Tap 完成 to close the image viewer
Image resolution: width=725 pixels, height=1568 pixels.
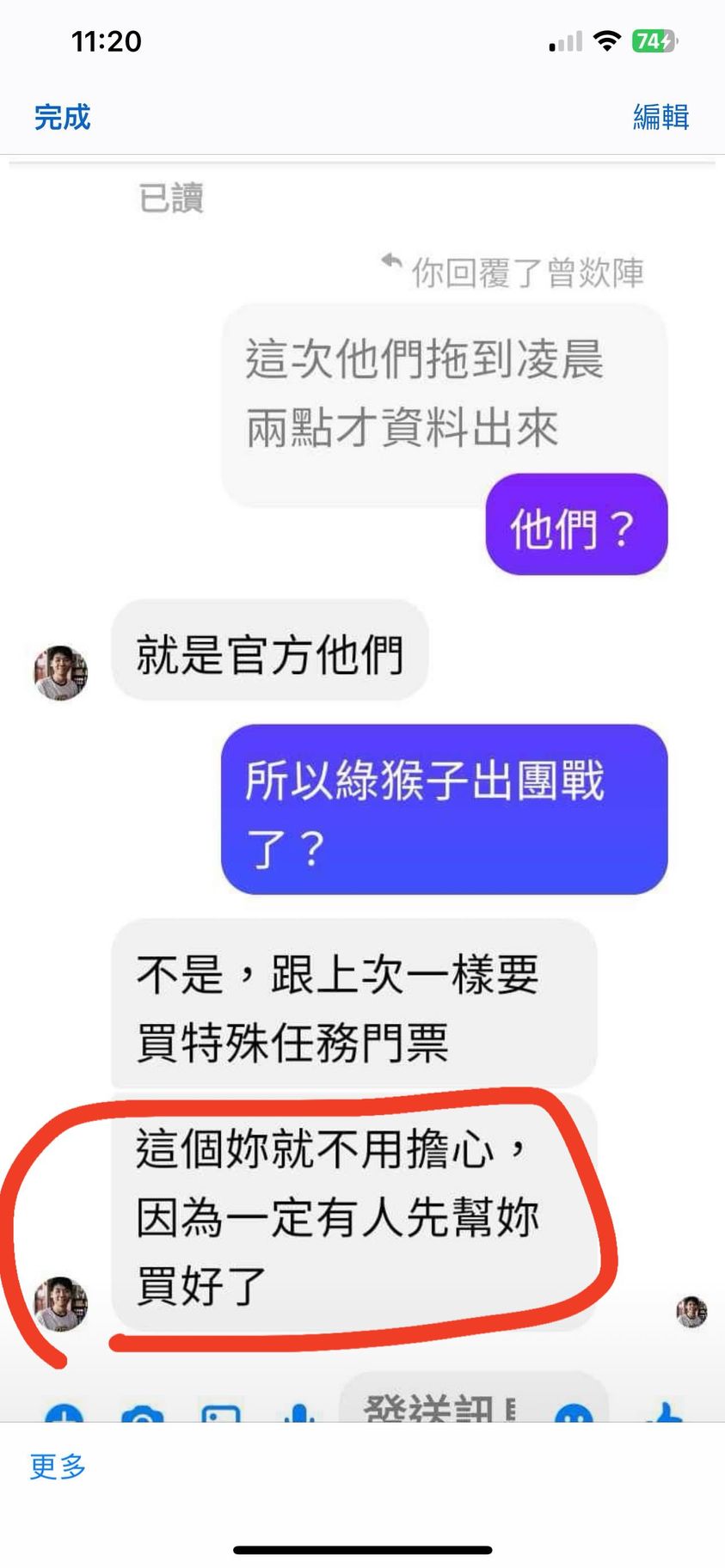[62, 117]
